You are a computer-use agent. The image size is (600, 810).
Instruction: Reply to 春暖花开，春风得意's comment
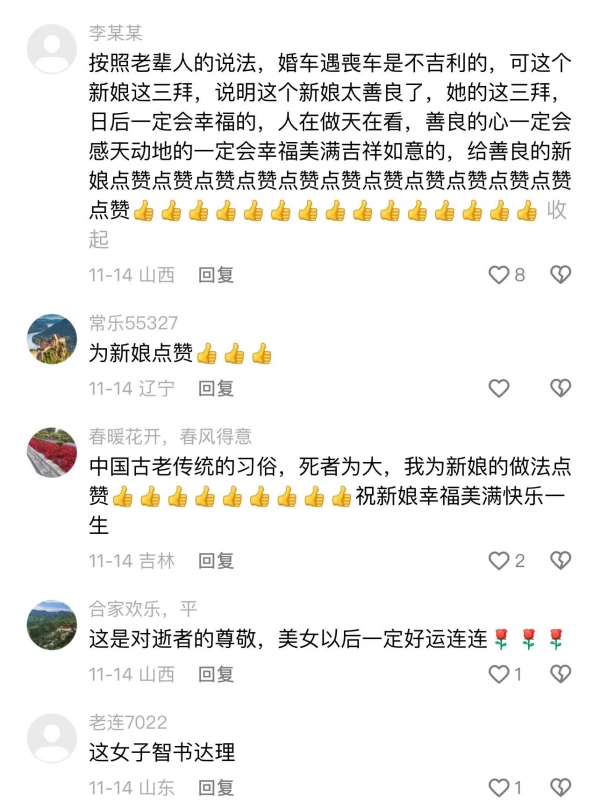[x=215, y=561]
